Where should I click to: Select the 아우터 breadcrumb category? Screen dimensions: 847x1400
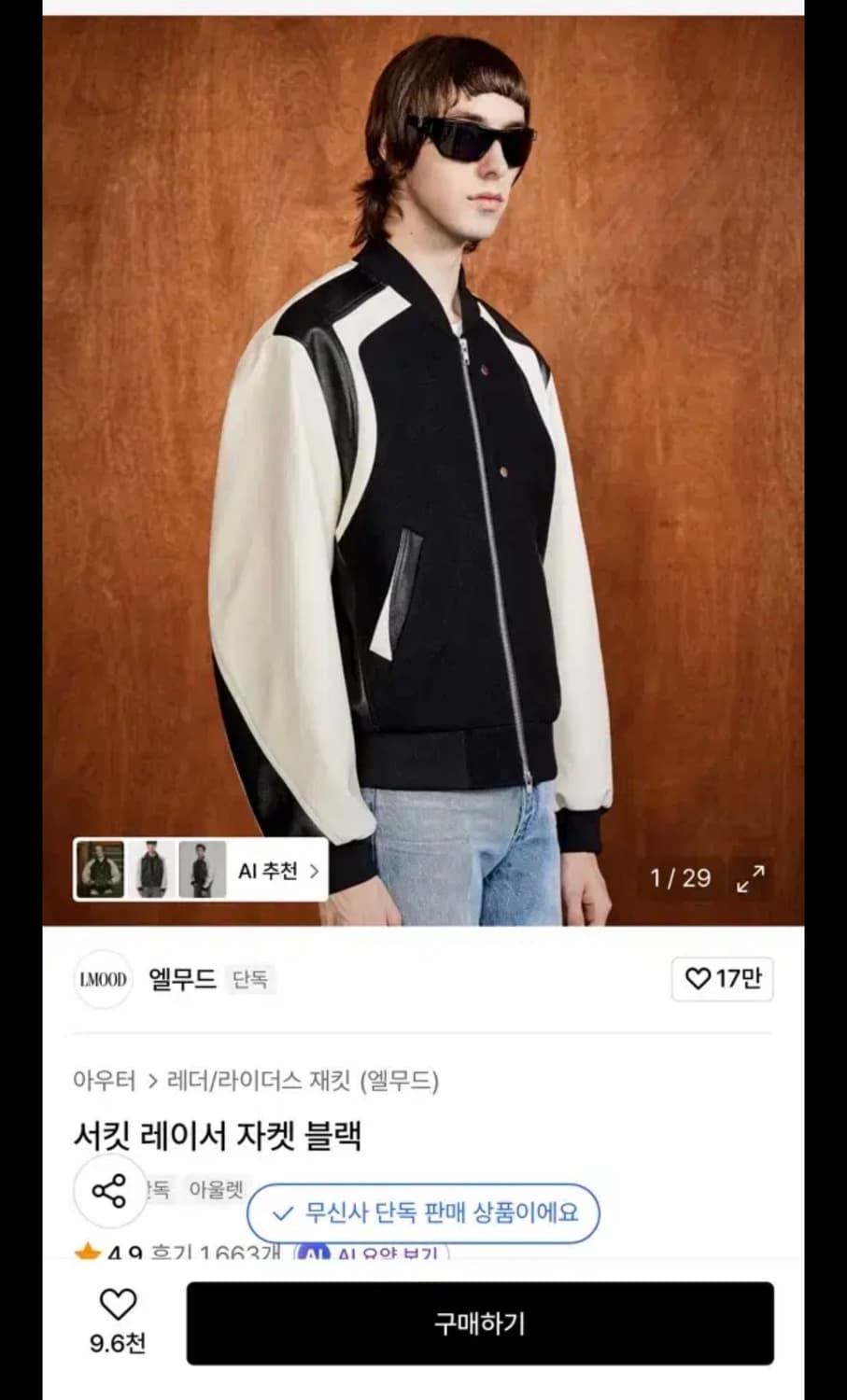tap(103, 1078)
